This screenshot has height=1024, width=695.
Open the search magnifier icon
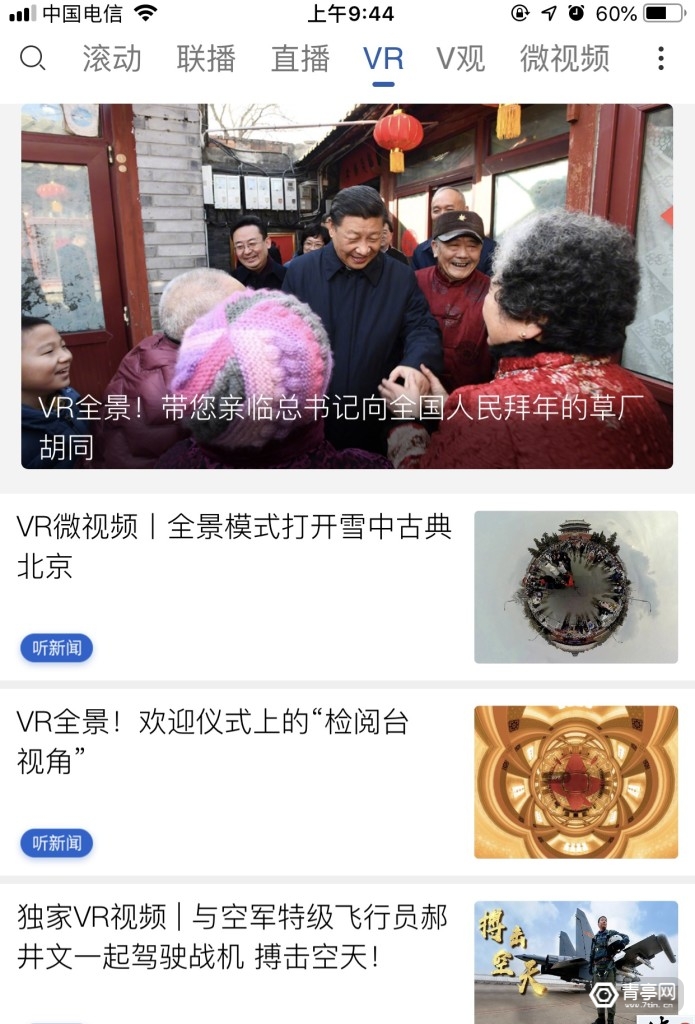click(33, 58)
